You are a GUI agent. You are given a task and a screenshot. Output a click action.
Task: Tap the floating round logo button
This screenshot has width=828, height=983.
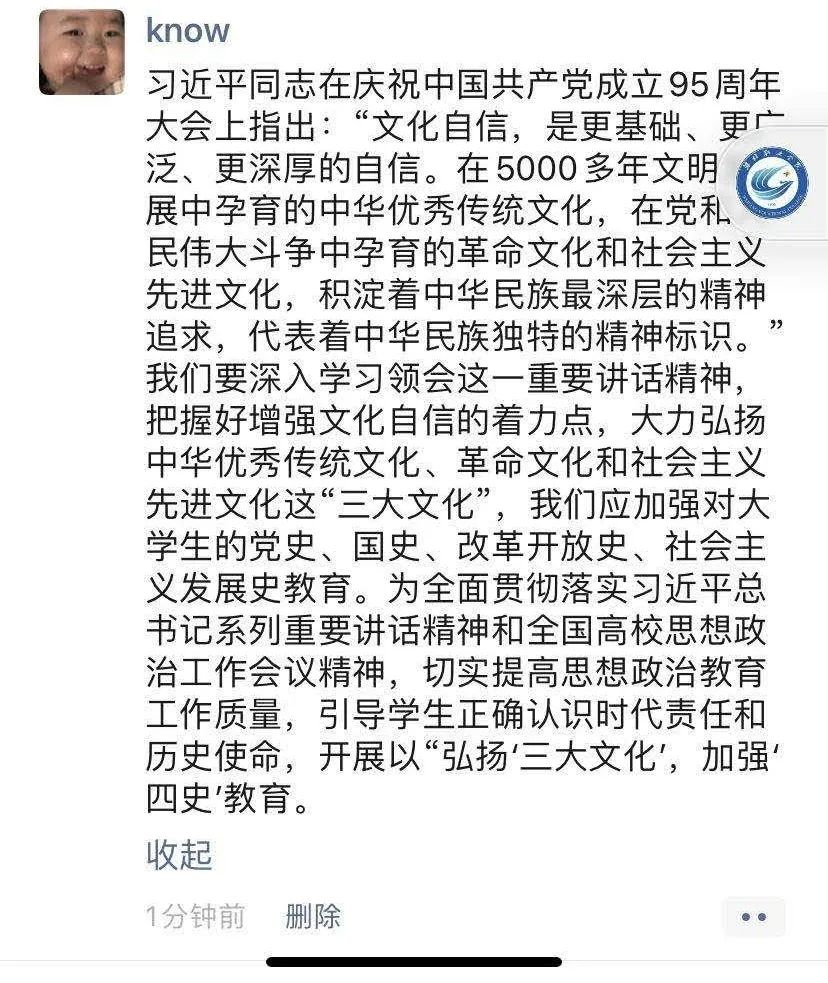tap(772, 186)
